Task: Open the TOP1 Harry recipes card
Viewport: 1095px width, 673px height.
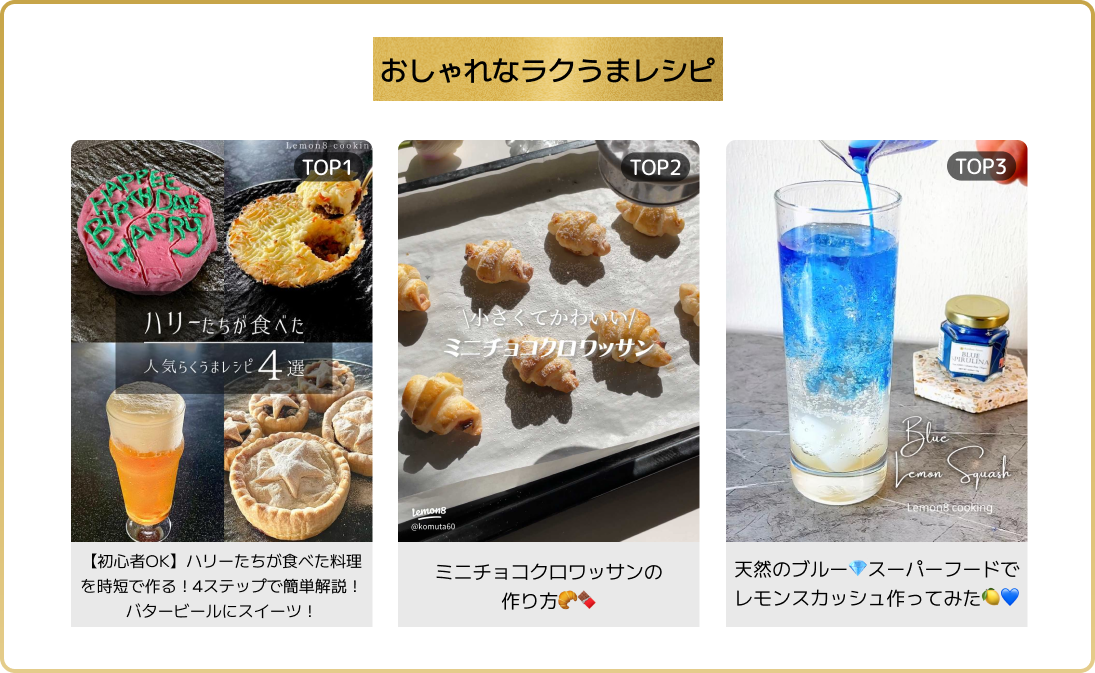Action: pyautogui.click(x=221, y=383)
